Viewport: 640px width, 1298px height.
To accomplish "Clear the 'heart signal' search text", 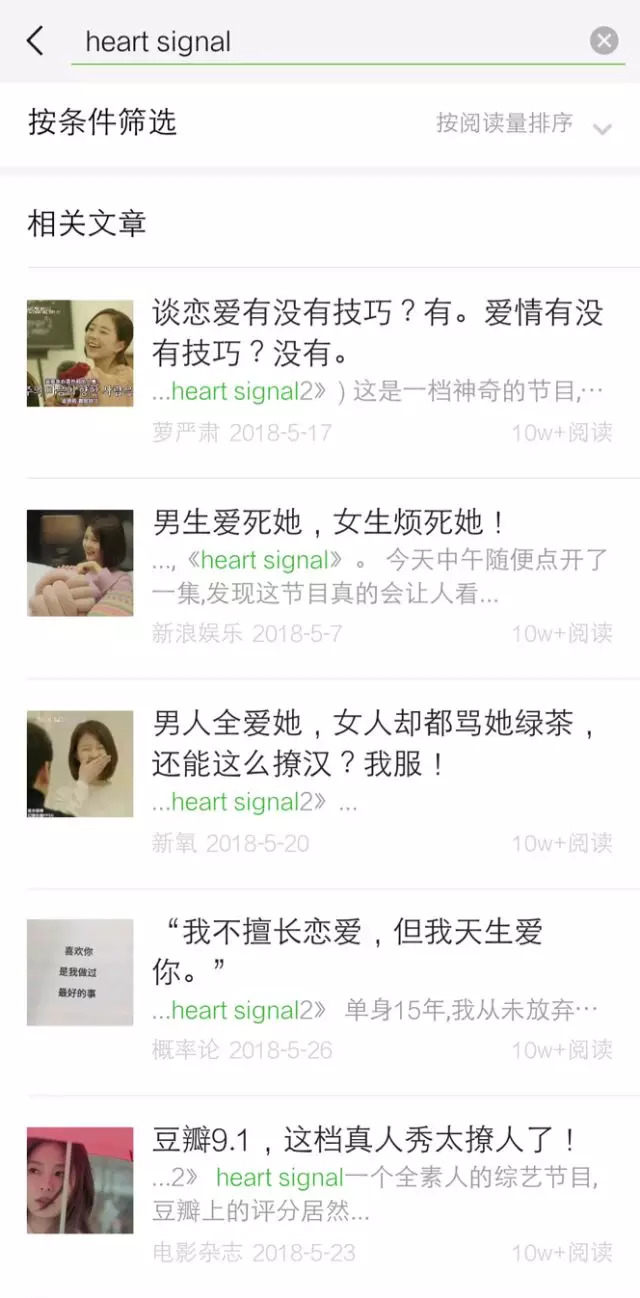I will tap(604, 41).
